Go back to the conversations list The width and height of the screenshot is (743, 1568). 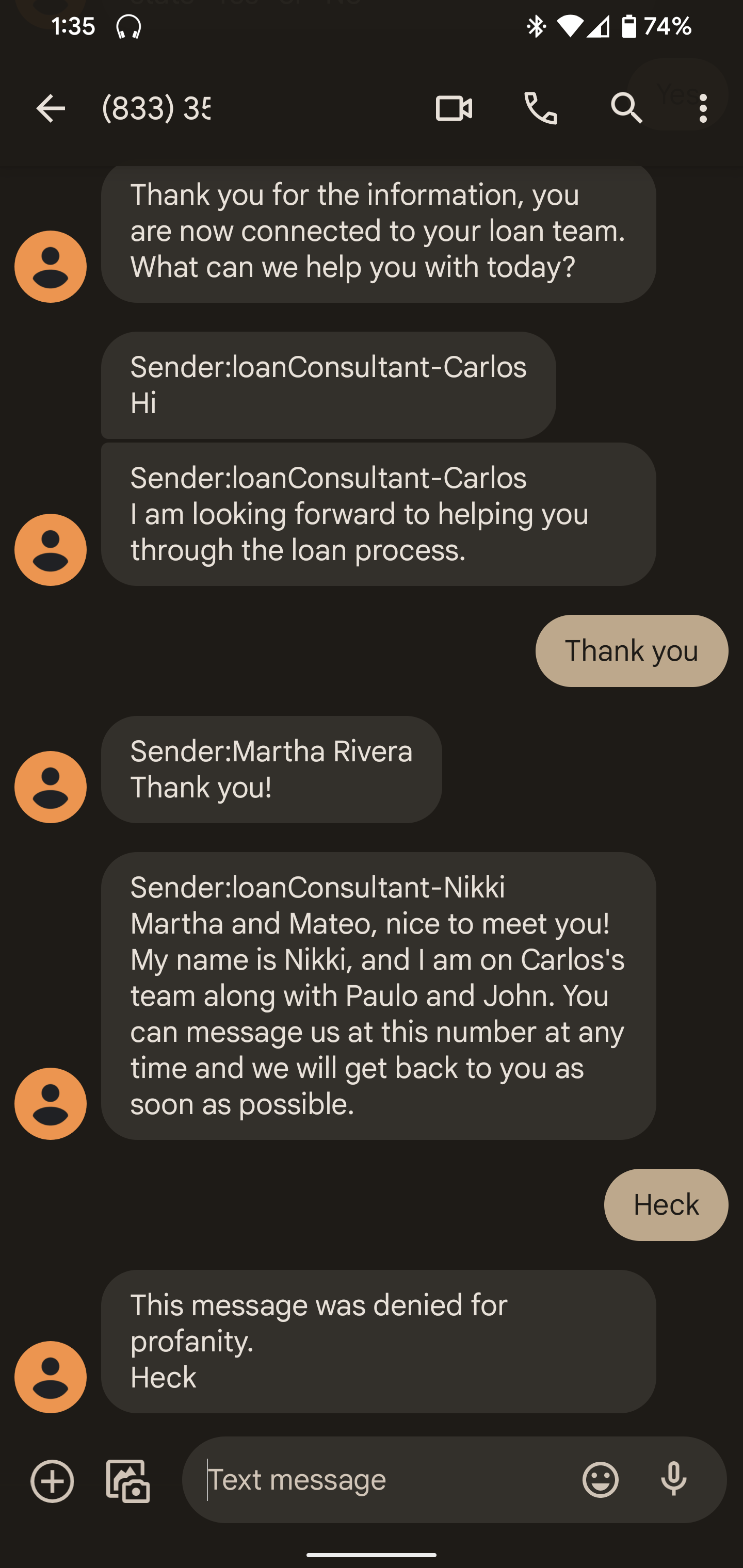50,109
